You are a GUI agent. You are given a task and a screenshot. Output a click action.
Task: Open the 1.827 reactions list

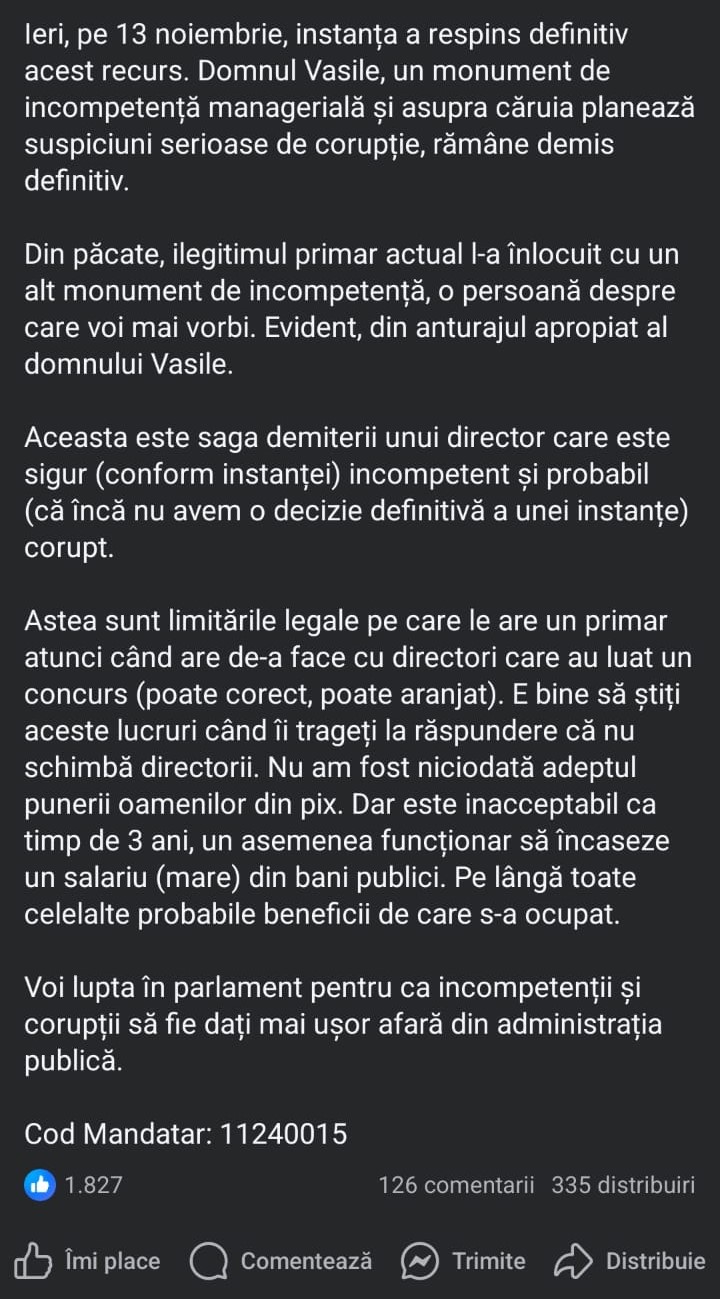click(x=74, y=1185)
